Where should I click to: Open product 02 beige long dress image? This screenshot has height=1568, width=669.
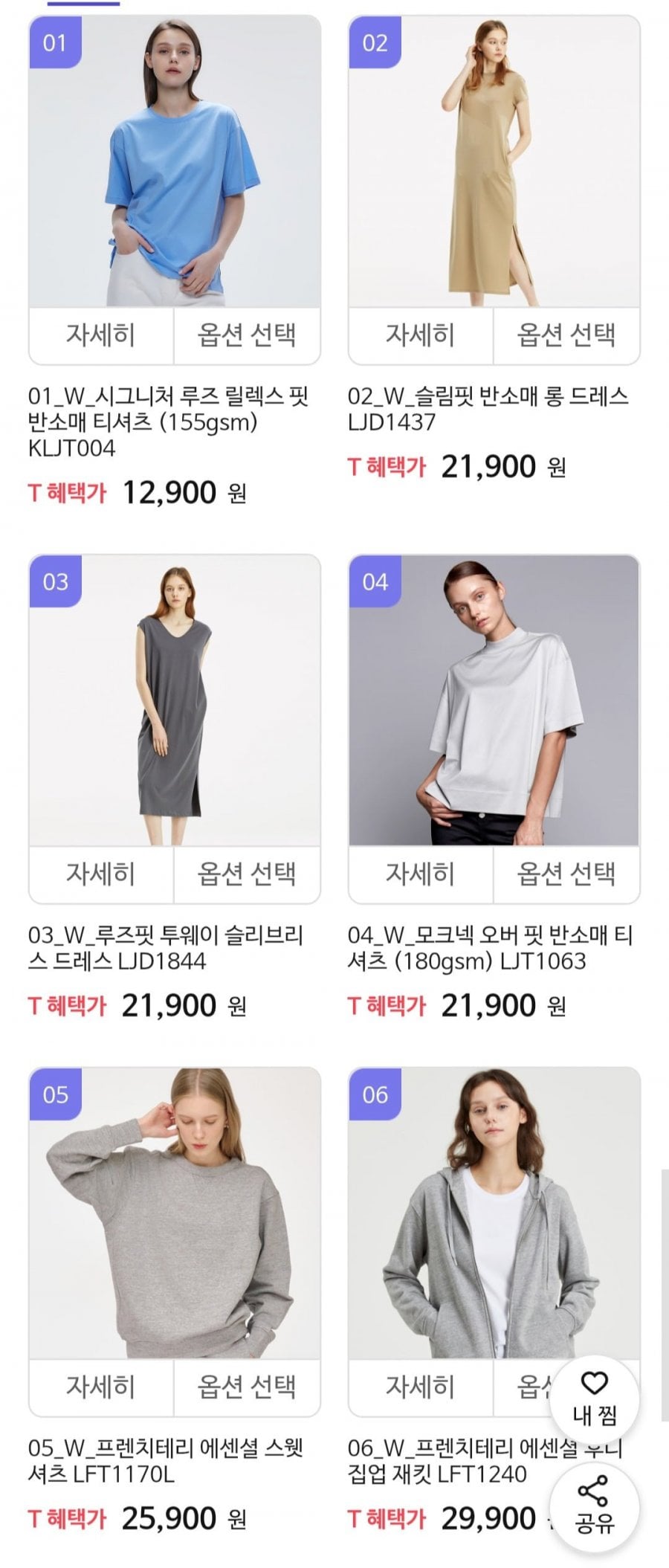click(494, 164)
